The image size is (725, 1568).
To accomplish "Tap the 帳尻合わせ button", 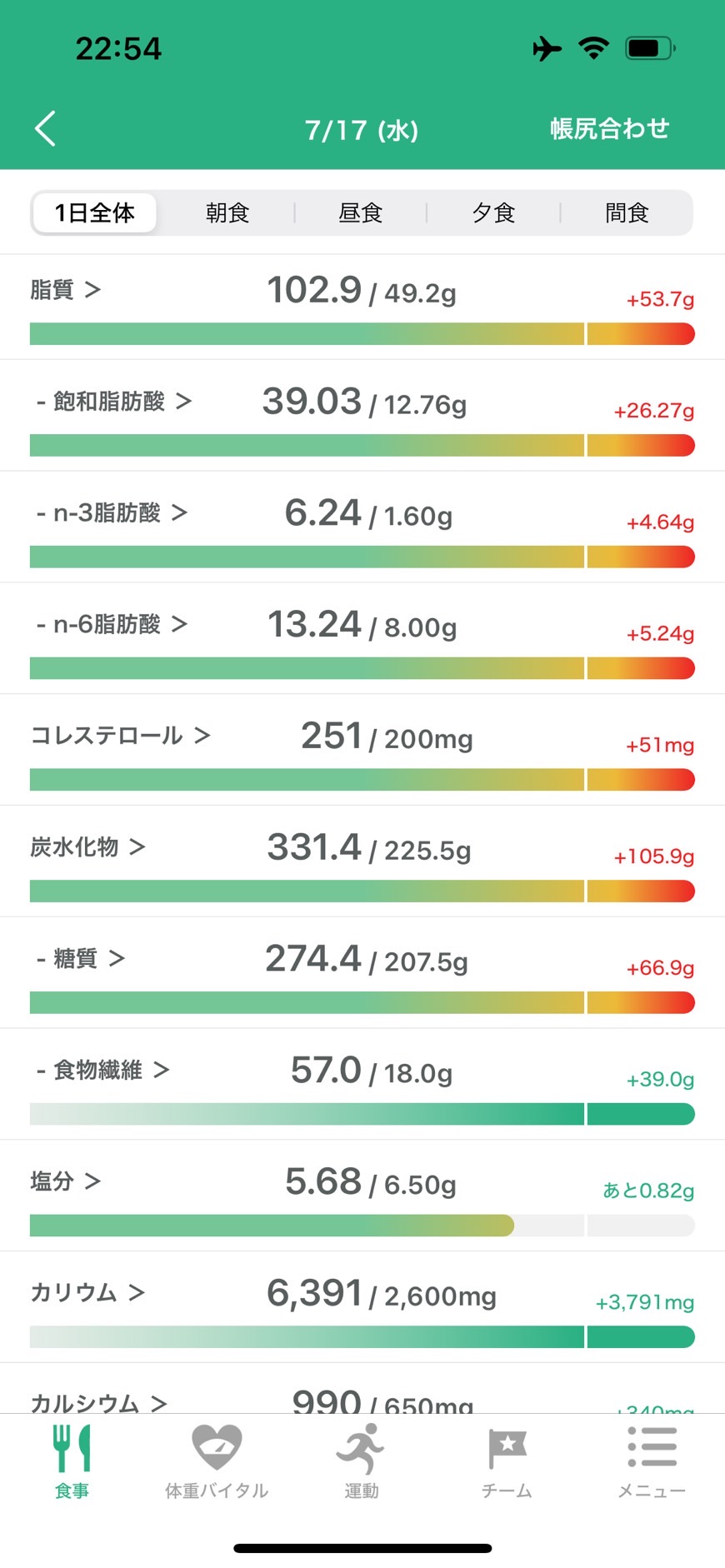I will (x=609, y=128).
